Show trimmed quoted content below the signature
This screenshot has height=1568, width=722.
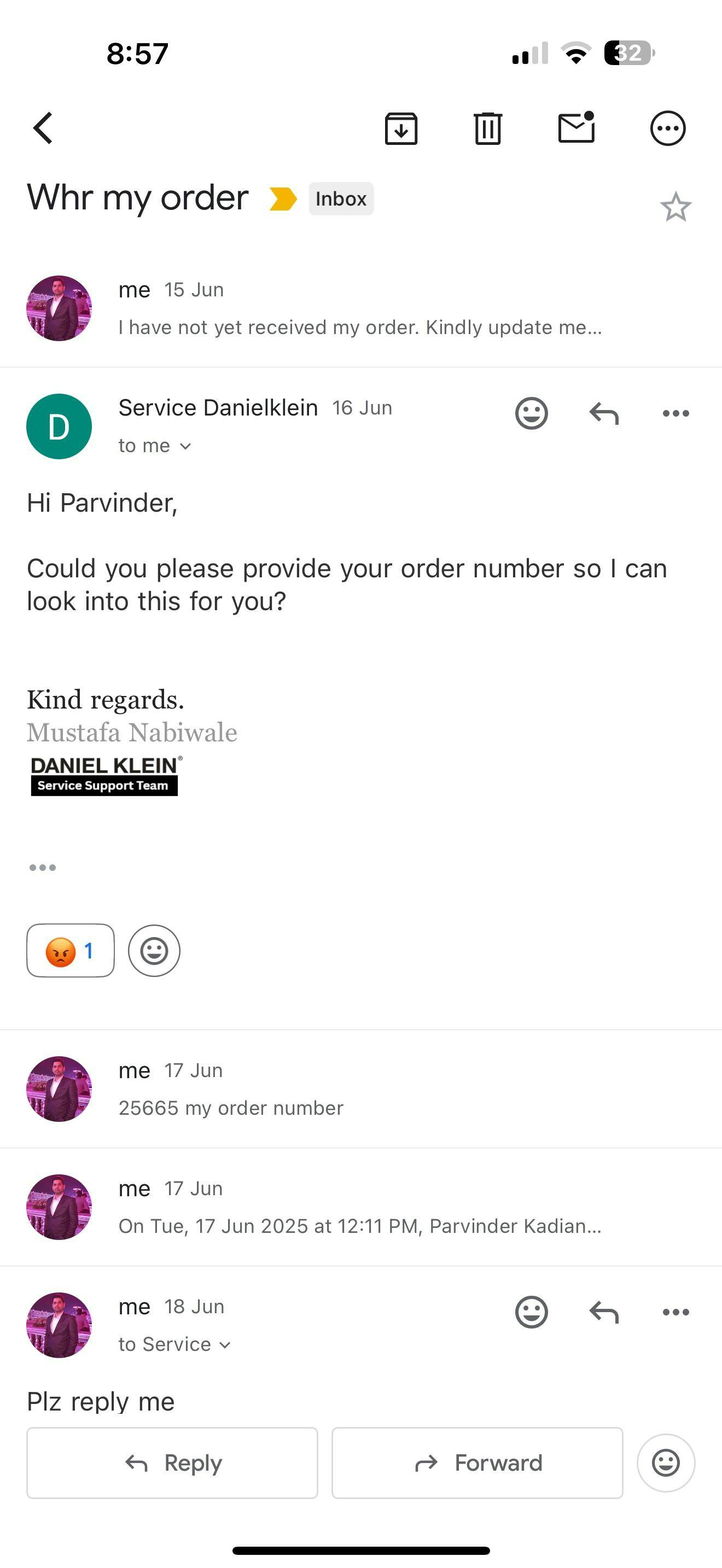click(43, 868)
